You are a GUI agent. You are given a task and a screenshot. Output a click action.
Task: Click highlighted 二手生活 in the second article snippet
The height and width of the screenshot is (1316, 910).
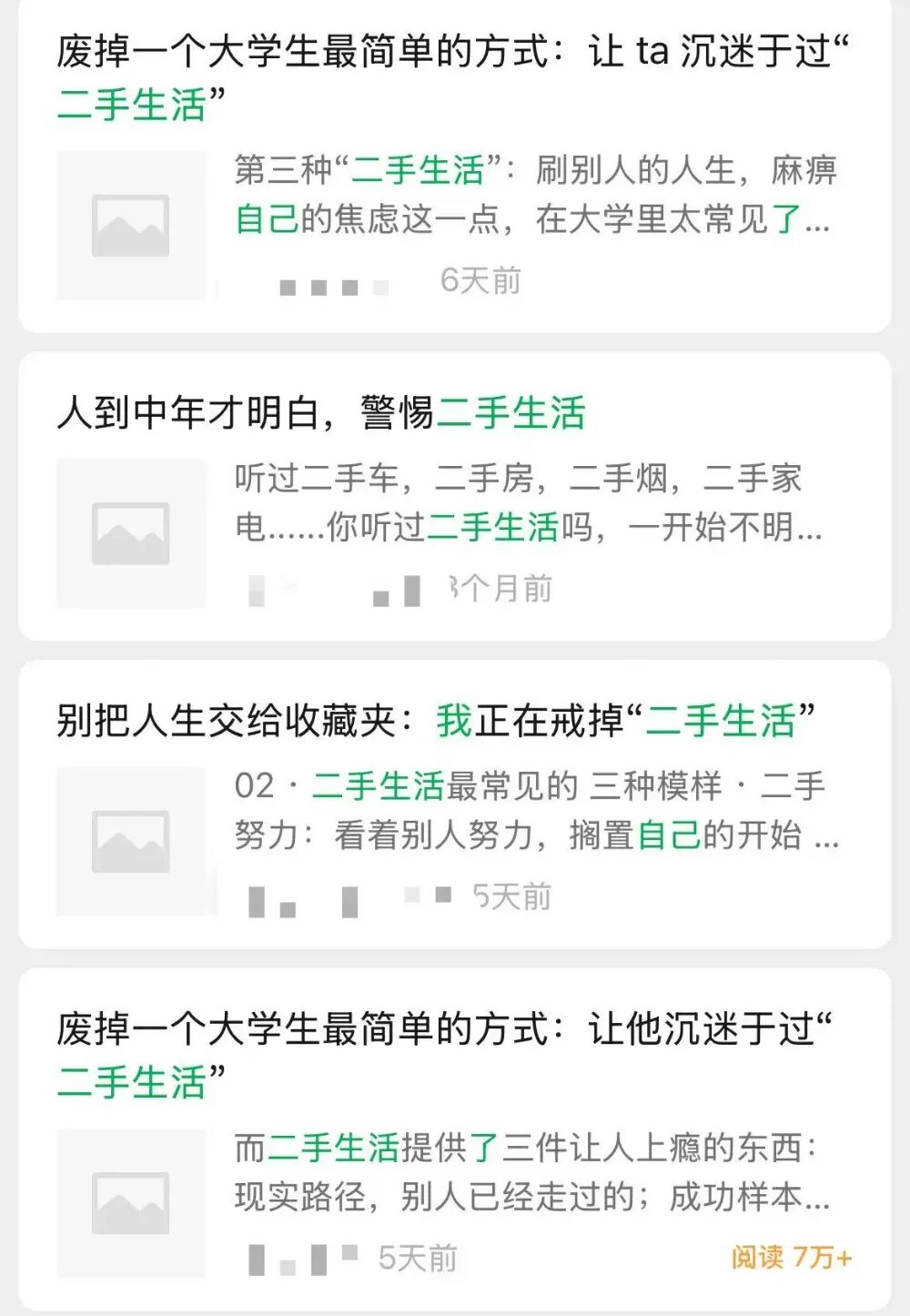(x=497, y=530)
